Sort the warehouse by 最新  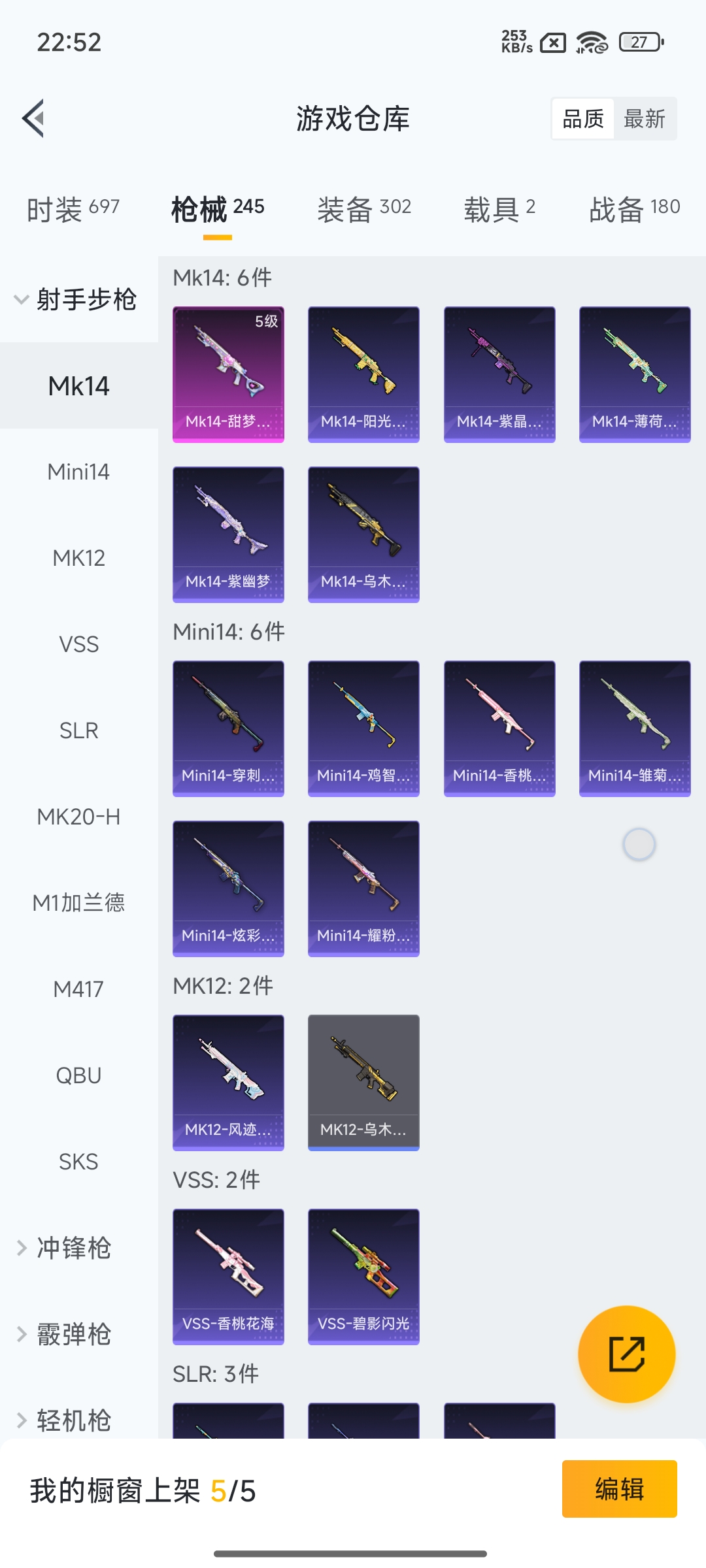tap(644, 119)
